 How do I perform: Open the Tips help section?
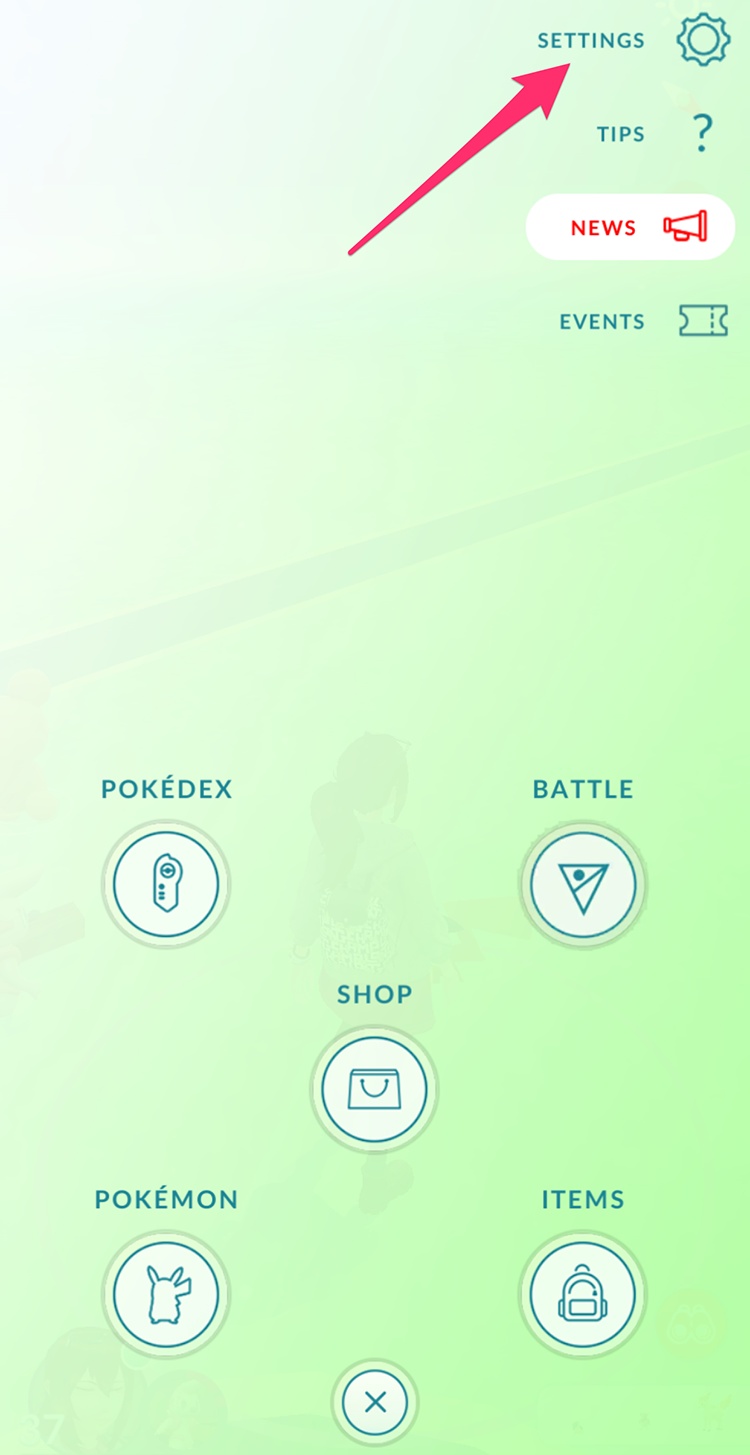[x=703, y=133]
